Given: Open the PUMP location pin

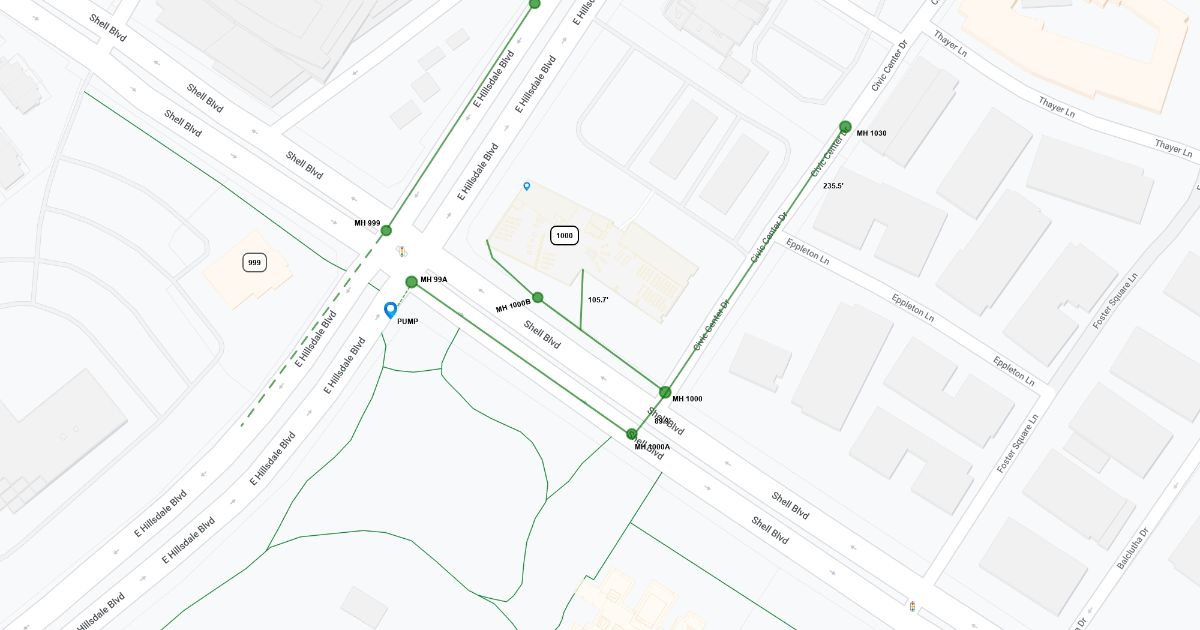Looking at the screenshot, I should pos(390,309).
